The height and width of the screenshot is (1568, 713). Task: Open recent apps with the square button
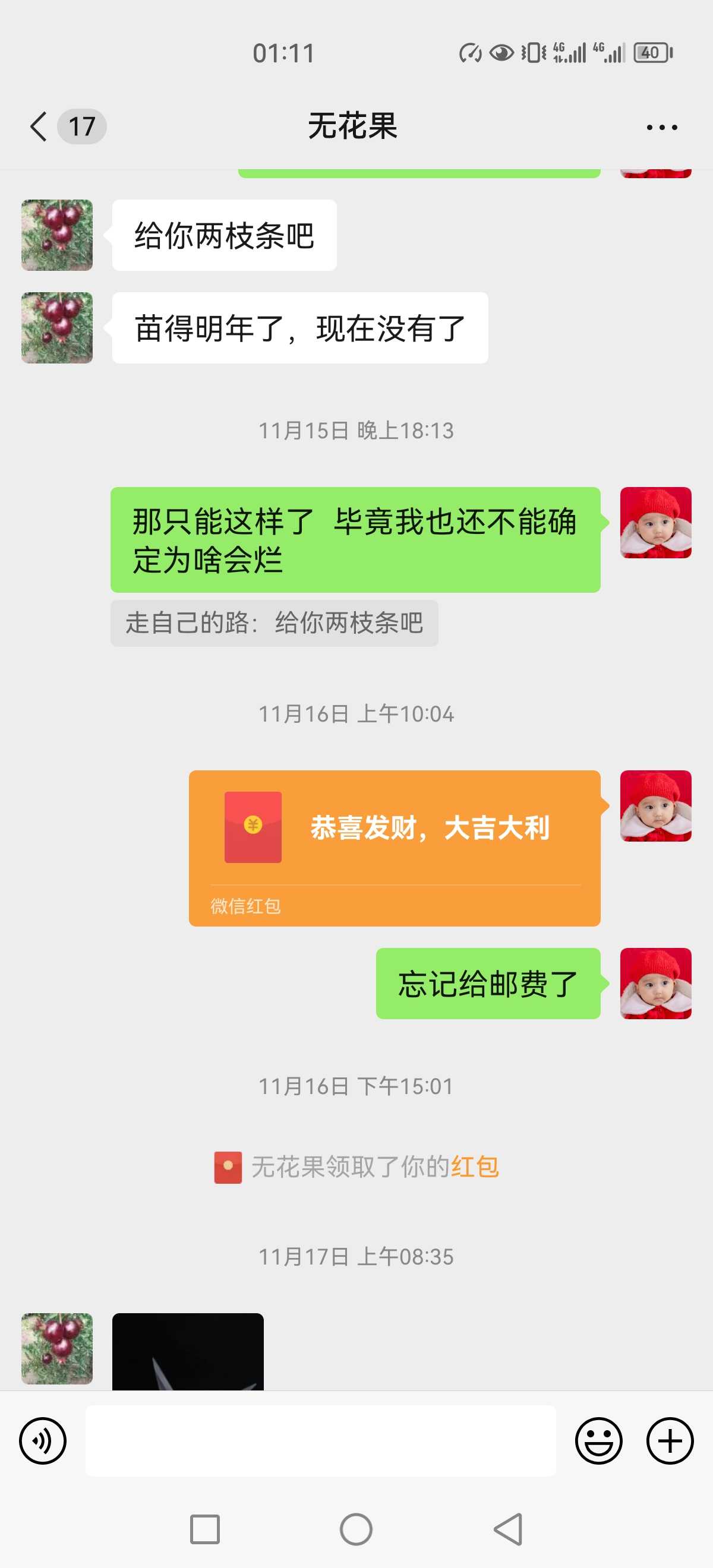tap(205, 1529)
